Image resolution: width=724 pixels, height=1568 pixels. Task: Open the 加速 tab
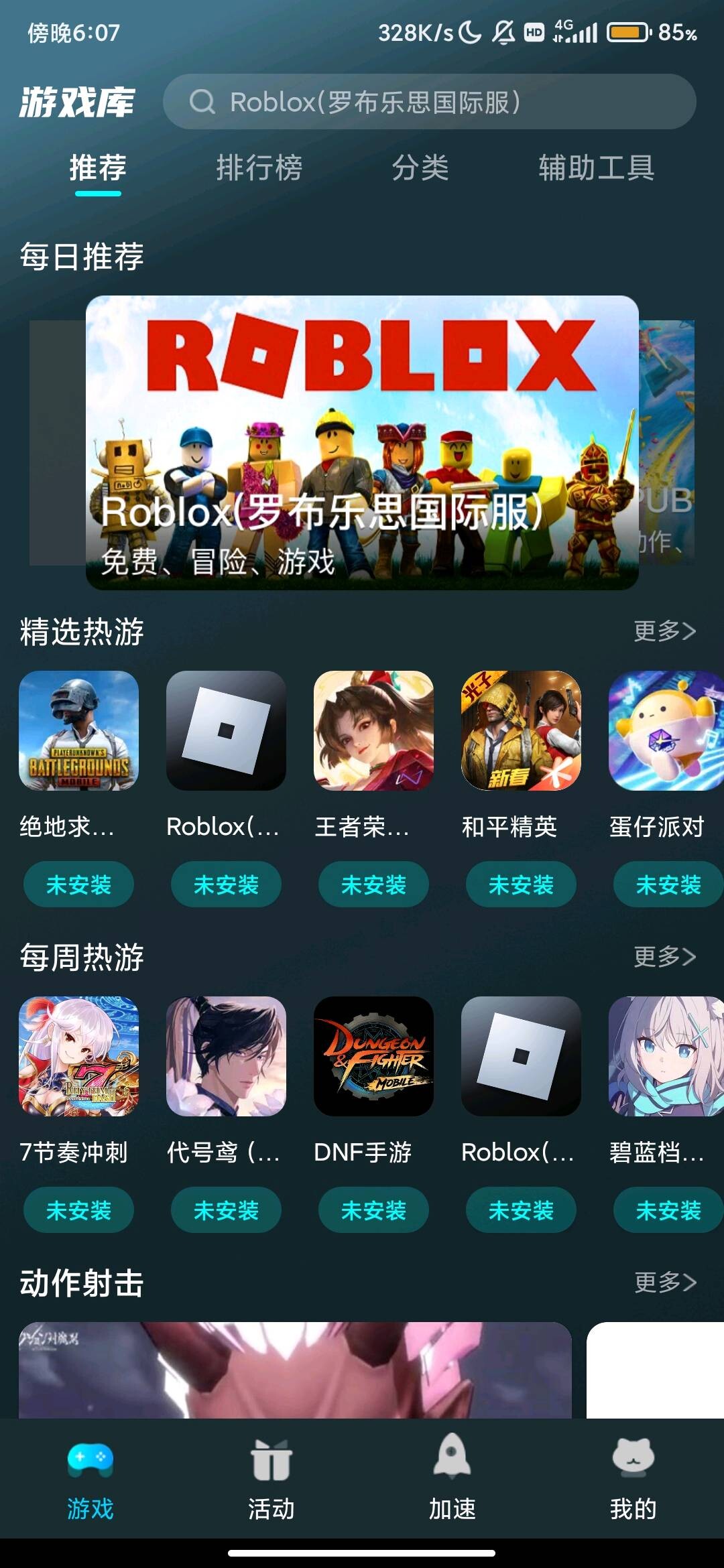click(x=452, y=1478)
